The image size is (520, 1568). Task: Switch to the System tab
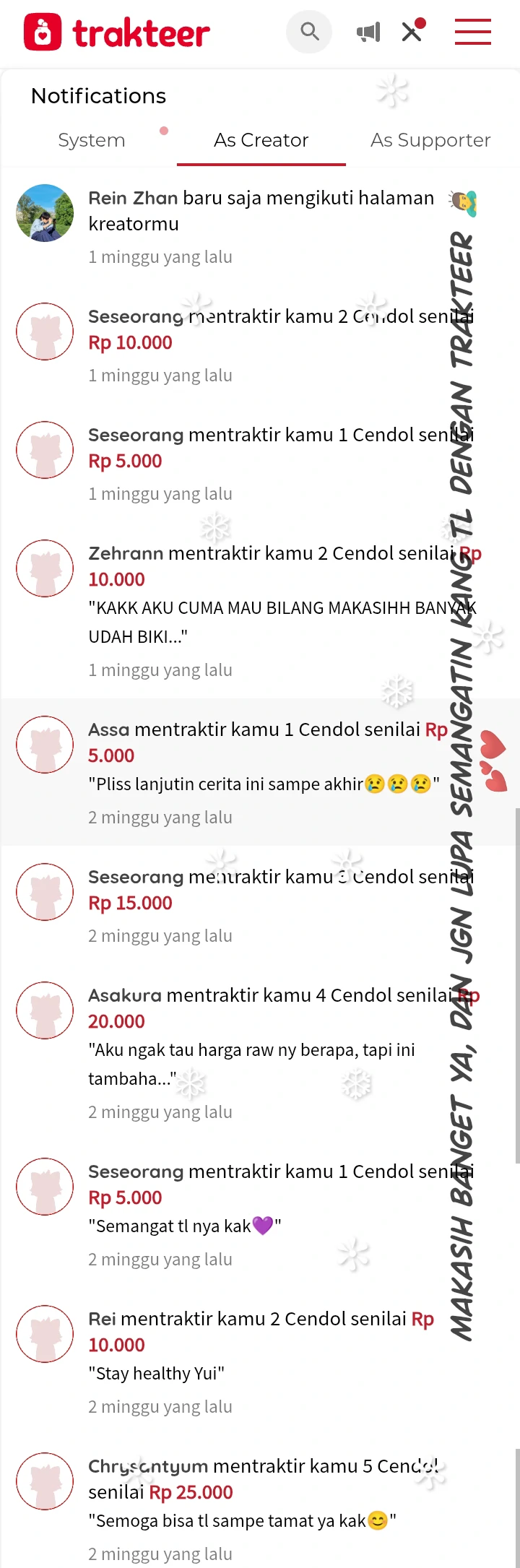pos(92,140)
